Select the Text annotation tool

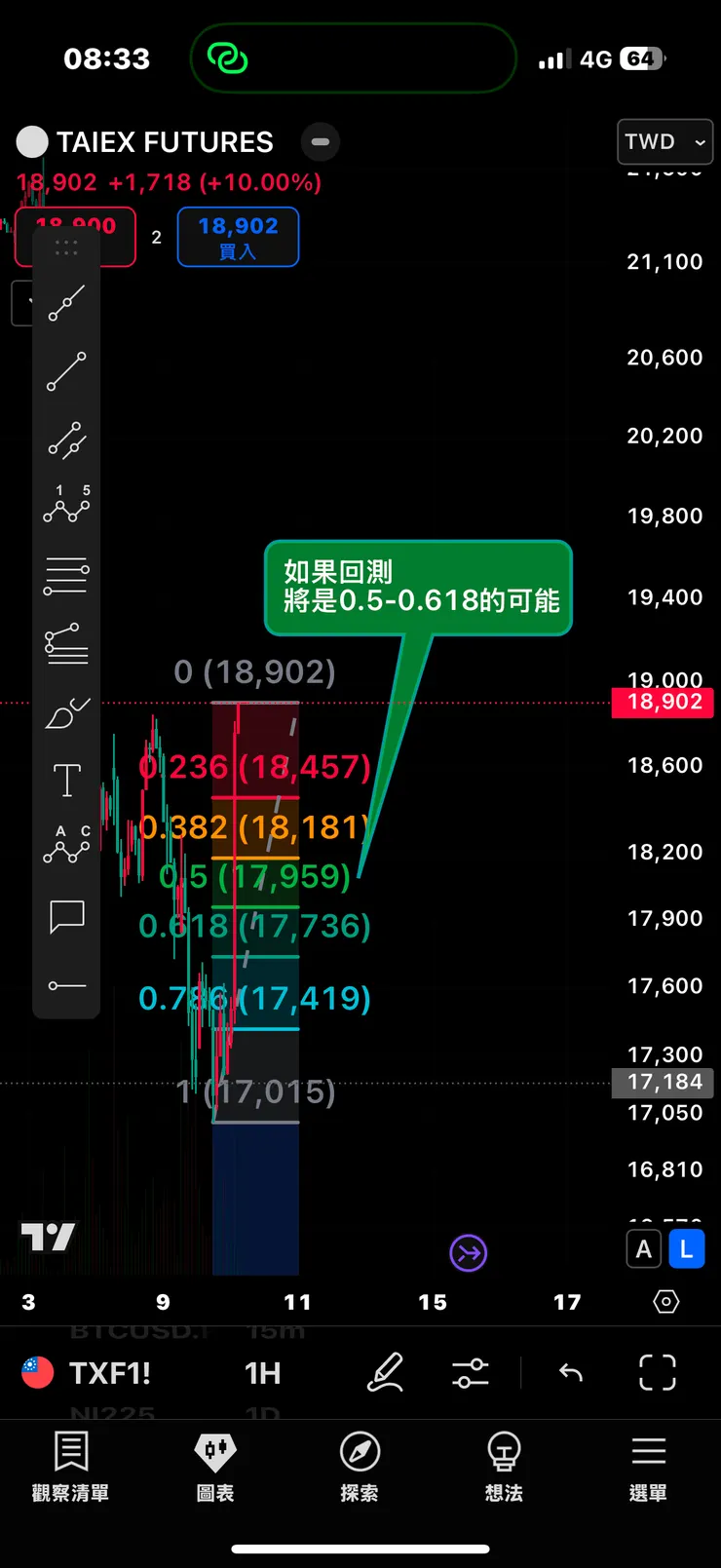66,779
